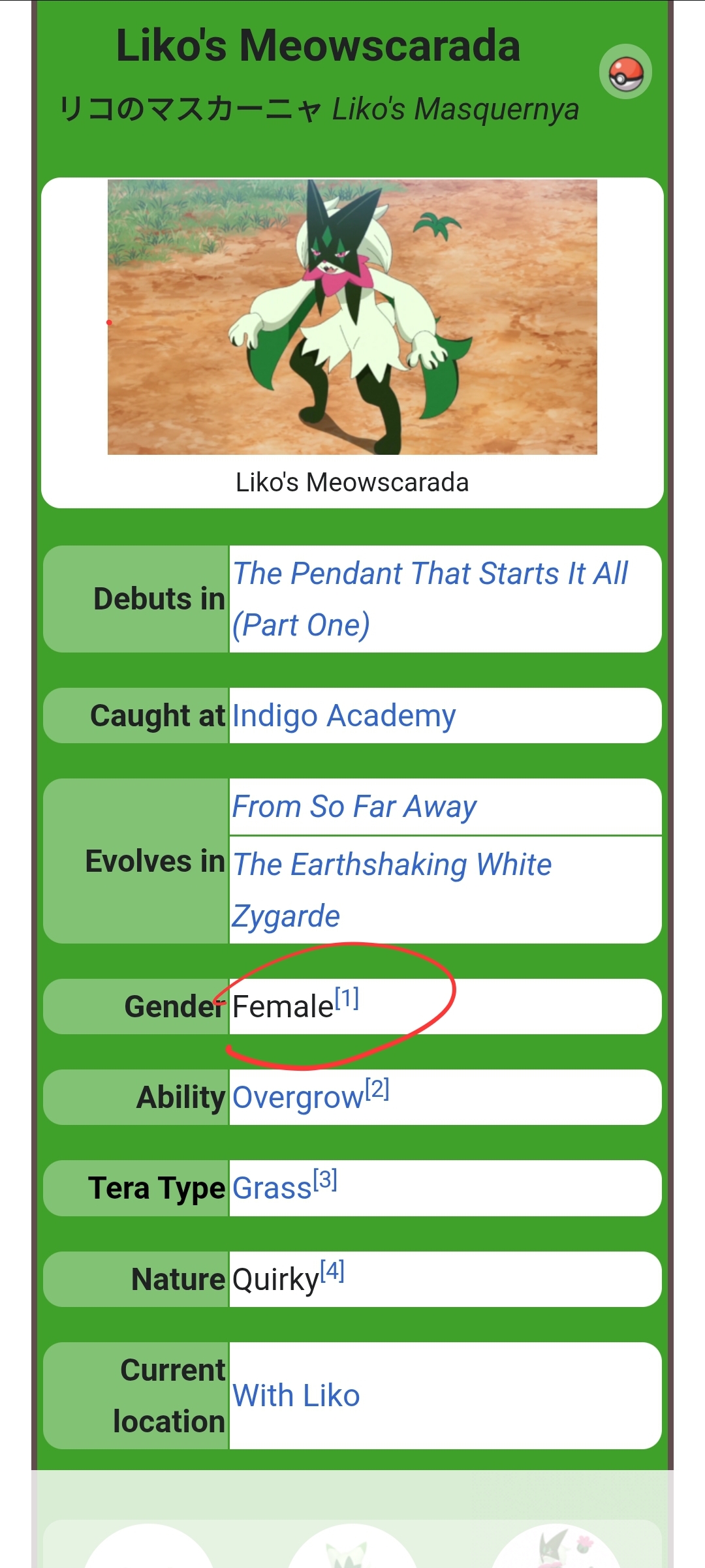Open the With Liko link
The height and width of the screenshot is (1568, 705).
point(296,1396)
